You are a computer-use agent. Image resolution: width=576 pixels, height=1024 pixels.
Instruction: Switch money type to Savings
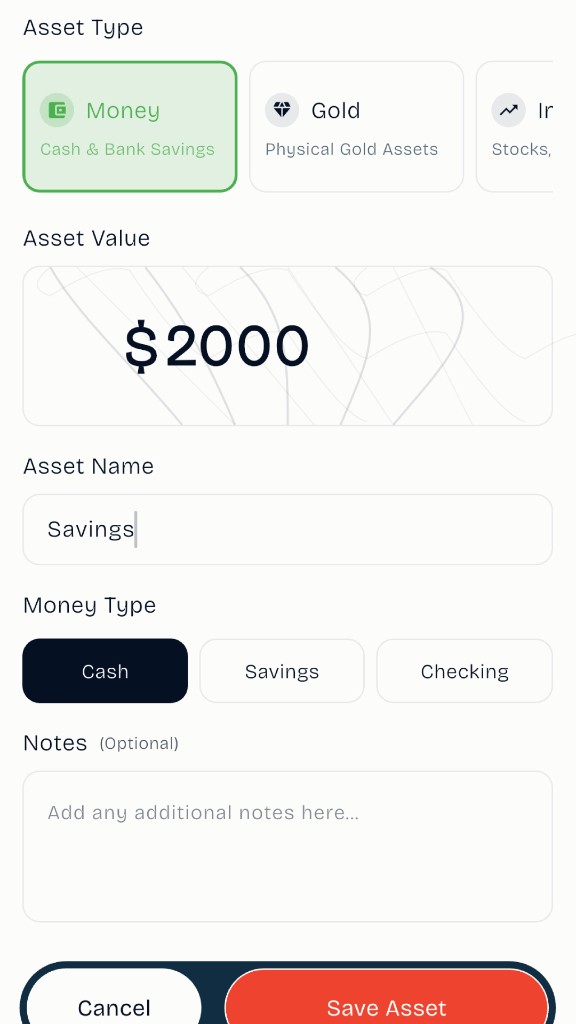pyautogui.click(x=282, y=671)
